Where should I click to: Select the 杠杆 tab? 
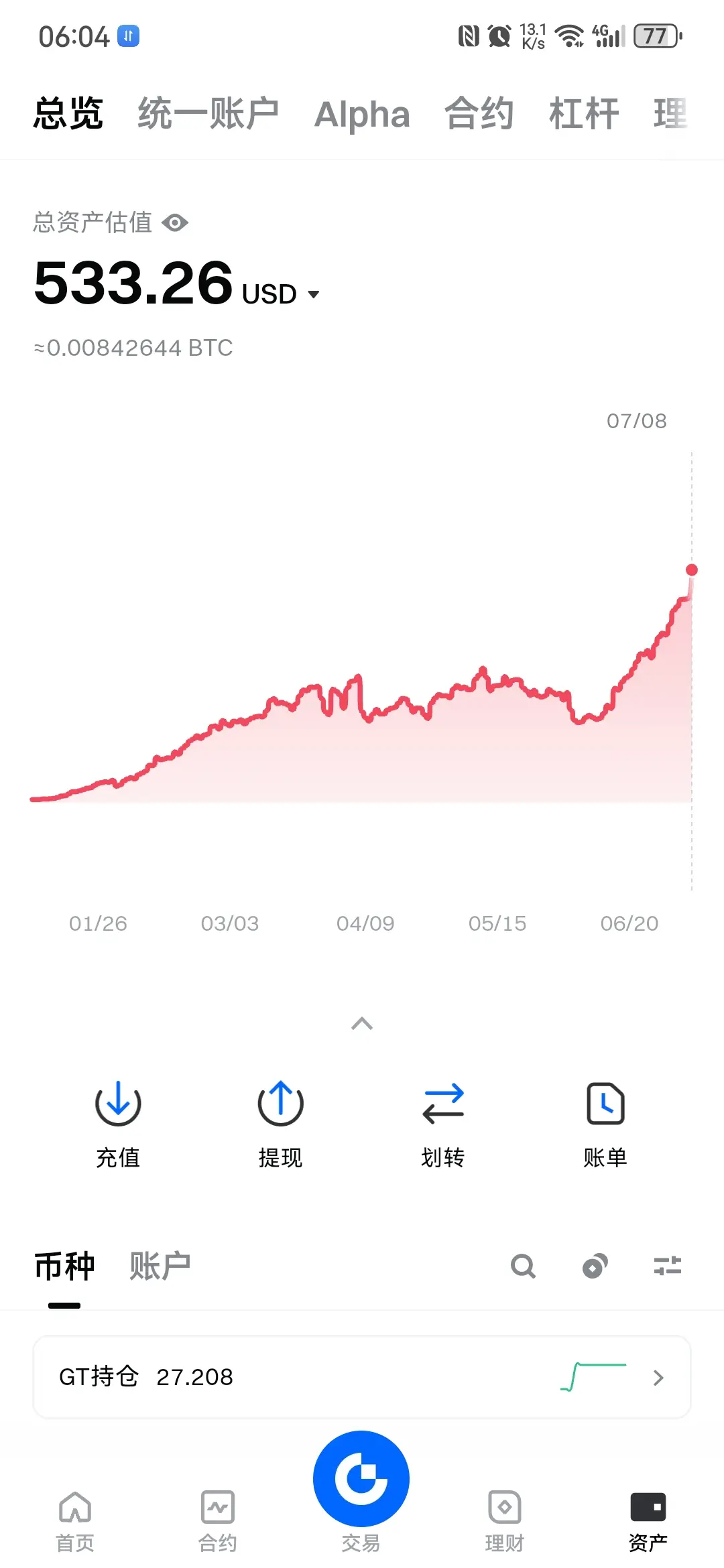point(584,113)
